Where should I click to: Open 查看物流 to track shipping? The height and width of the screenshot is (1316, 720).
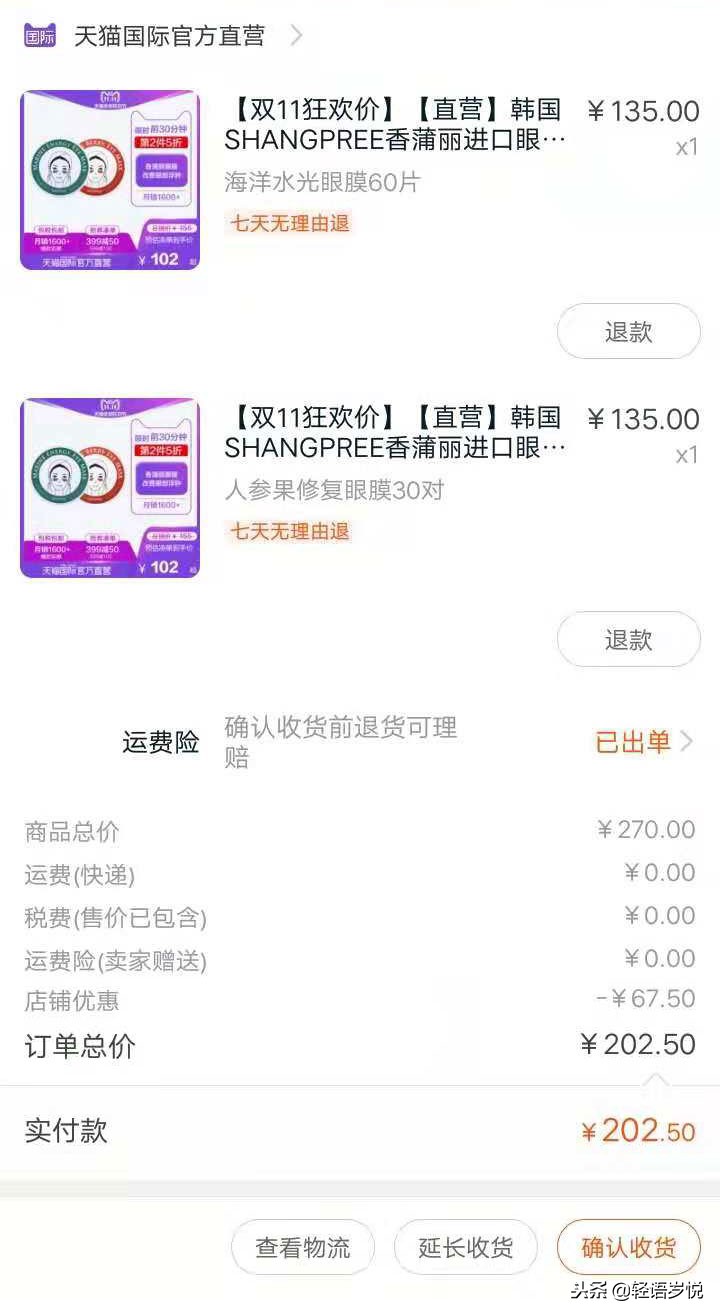[302, 1247]
